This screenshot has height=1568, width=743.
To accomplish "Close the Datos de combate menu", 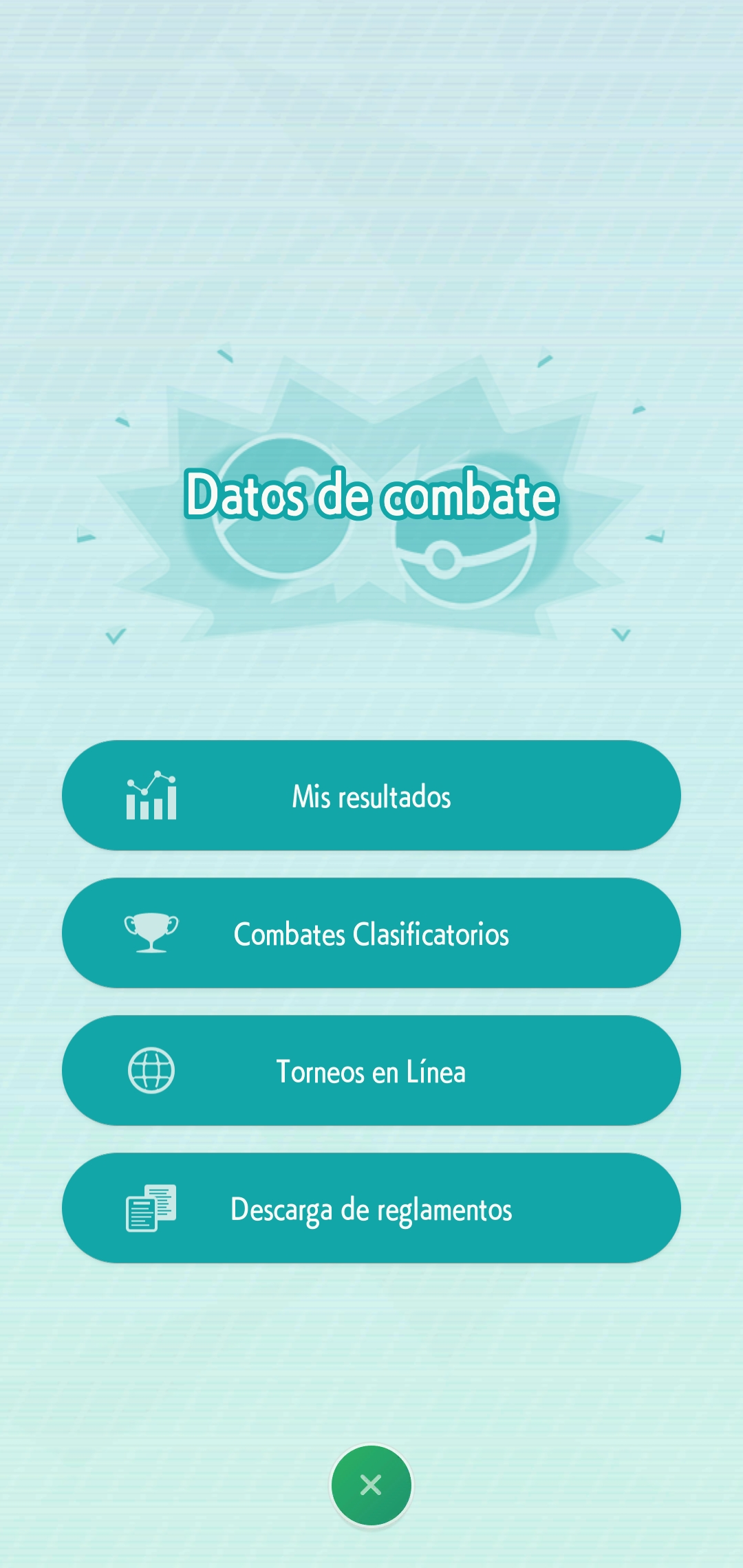I will pos(371,1485).
